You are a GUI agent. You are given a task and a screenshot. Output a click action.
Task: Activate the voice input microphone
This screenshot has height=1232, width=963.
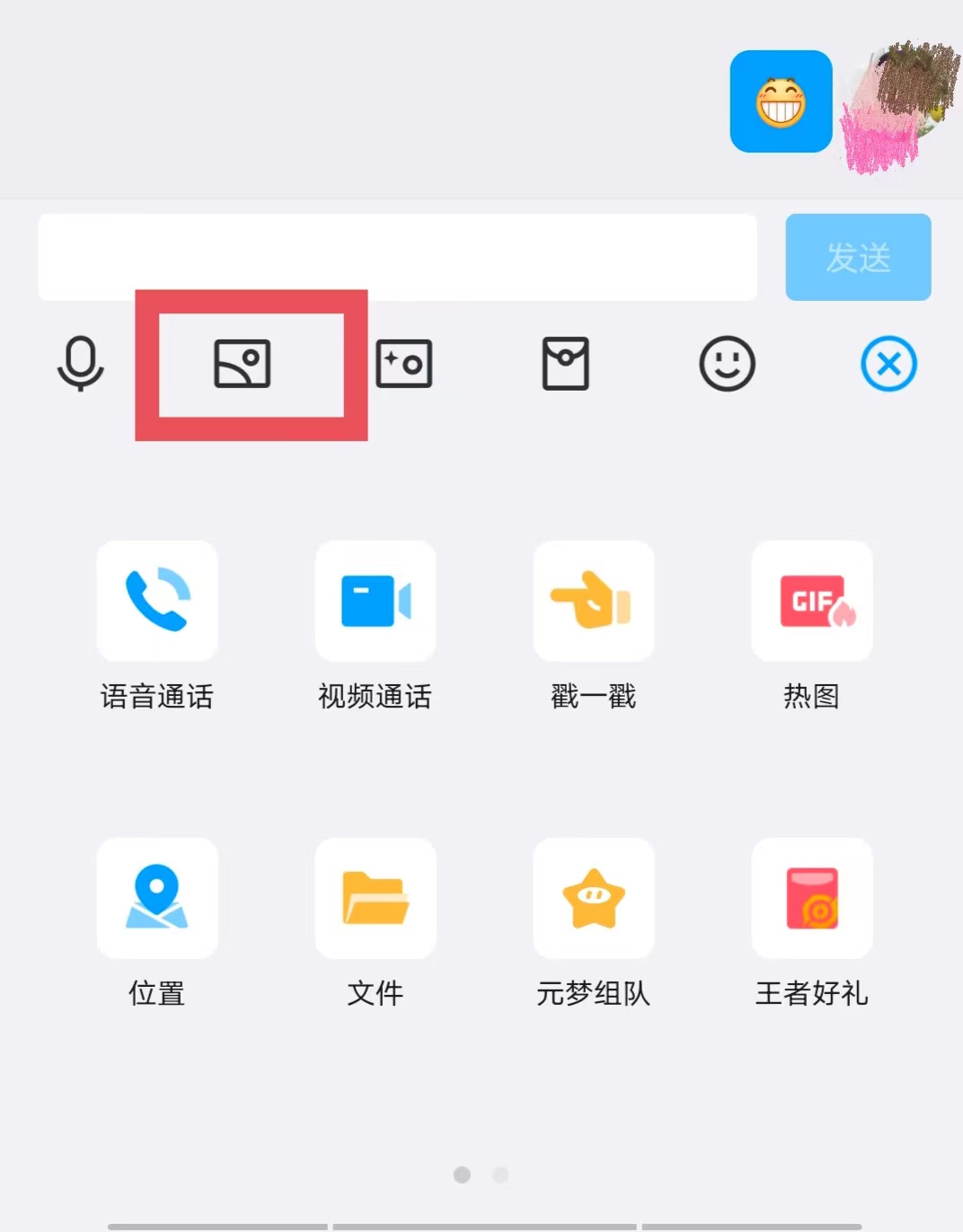(81, 364)
